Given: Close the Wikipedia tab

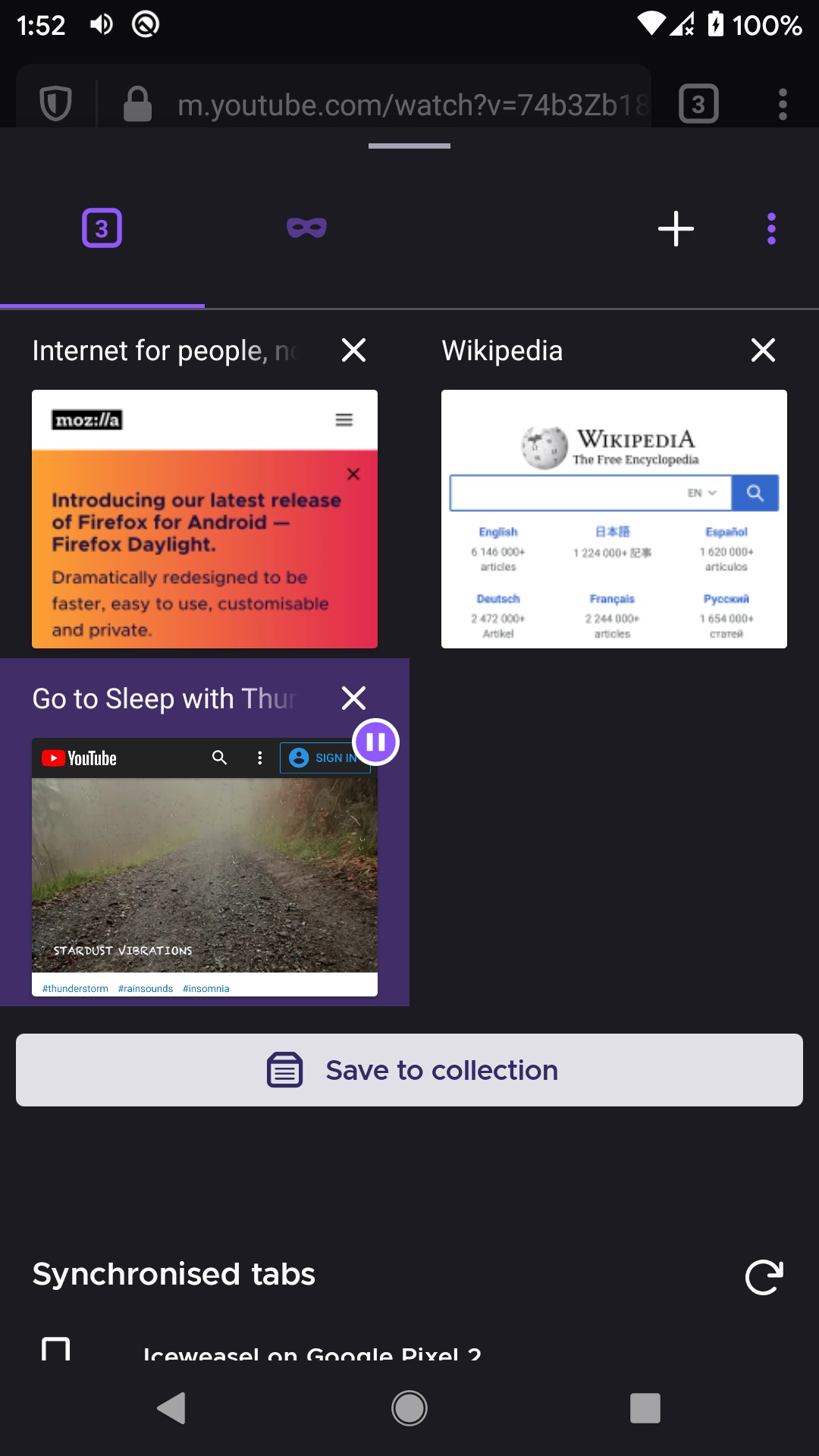Looking at the screenshot, I should (763, 350).
